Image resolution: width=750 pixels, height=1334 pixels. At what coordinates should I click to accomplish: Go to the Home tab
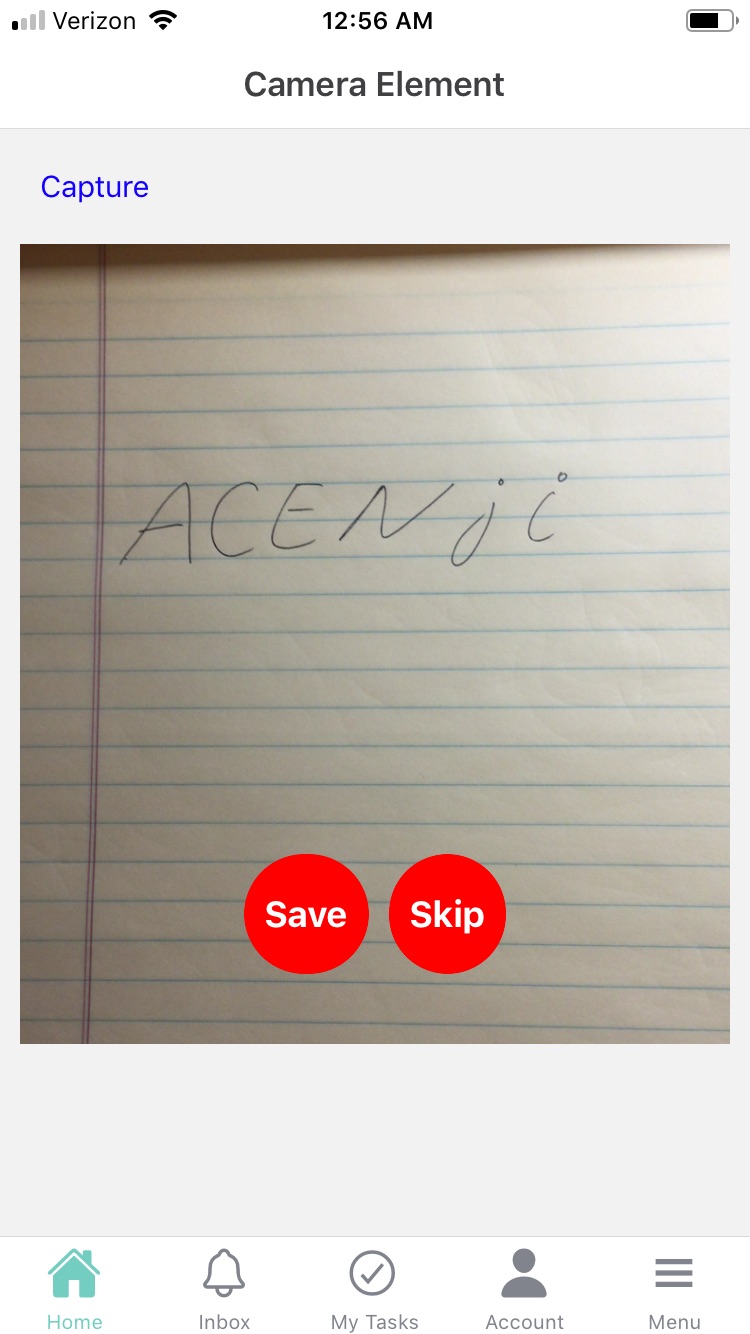pos(75,1288)
